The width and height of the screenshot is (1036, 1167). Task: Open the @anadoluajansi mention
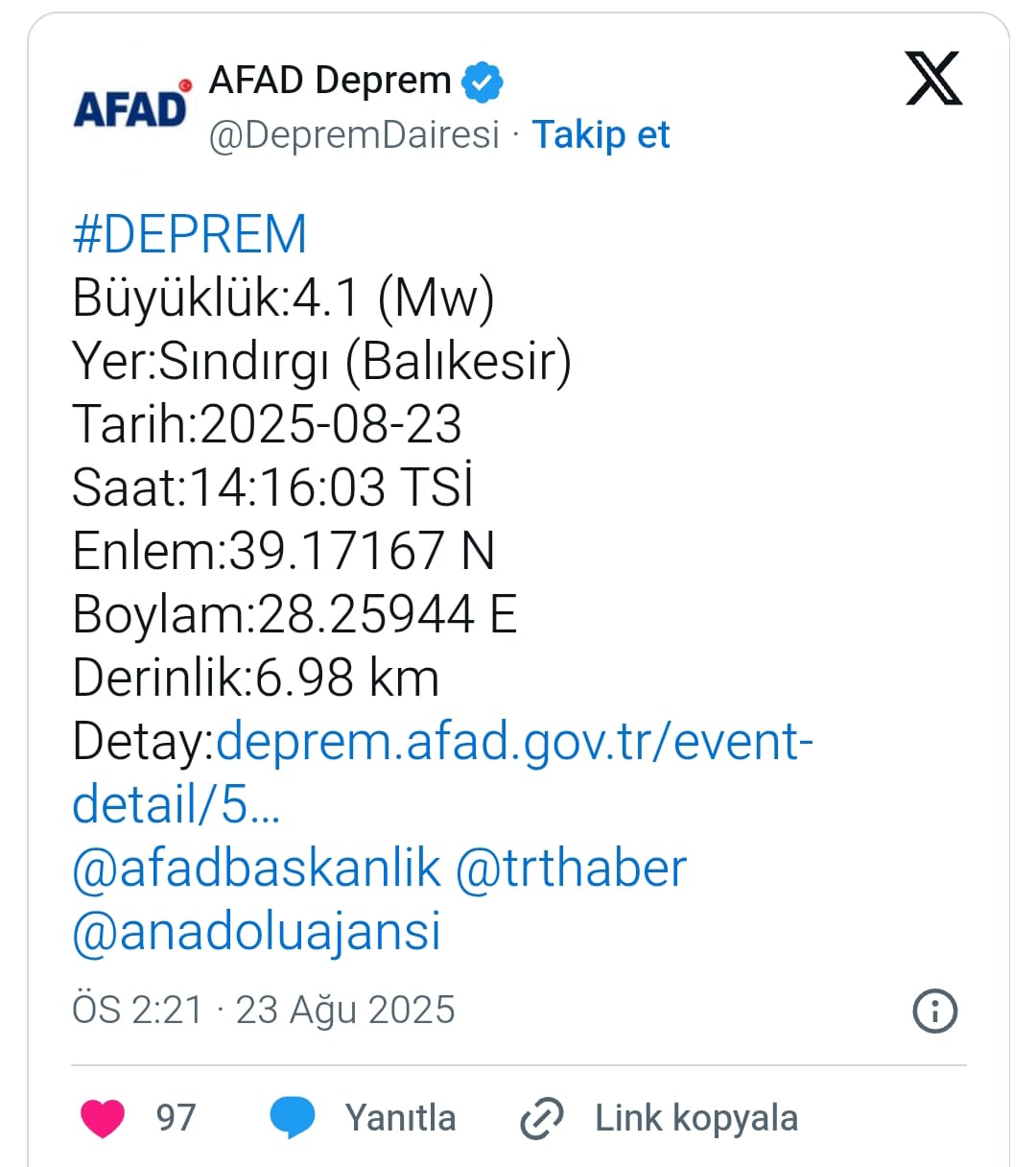coord(256,931)
